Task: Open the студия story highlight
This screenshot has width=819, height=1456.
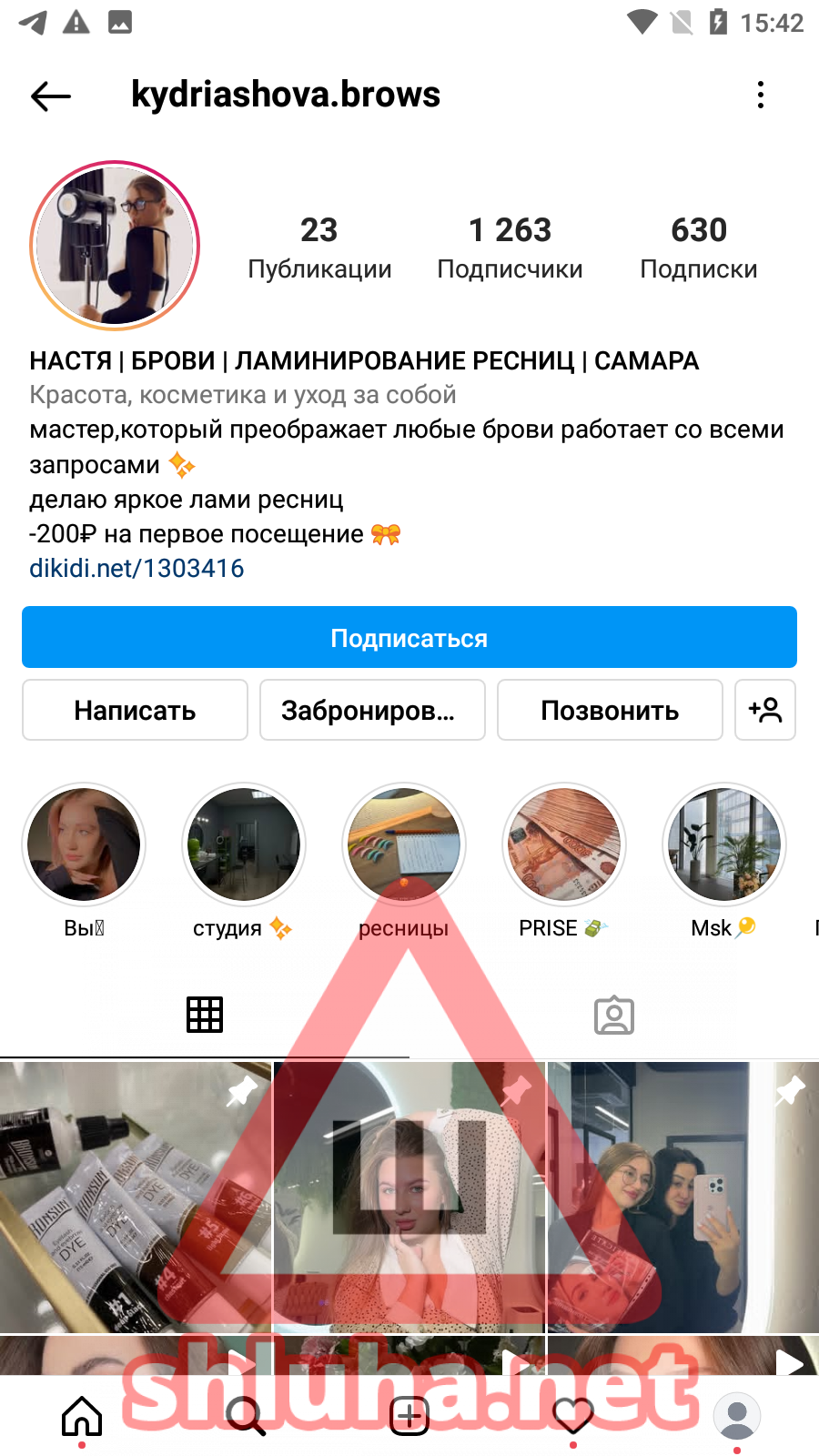Action: pos(244,844)
